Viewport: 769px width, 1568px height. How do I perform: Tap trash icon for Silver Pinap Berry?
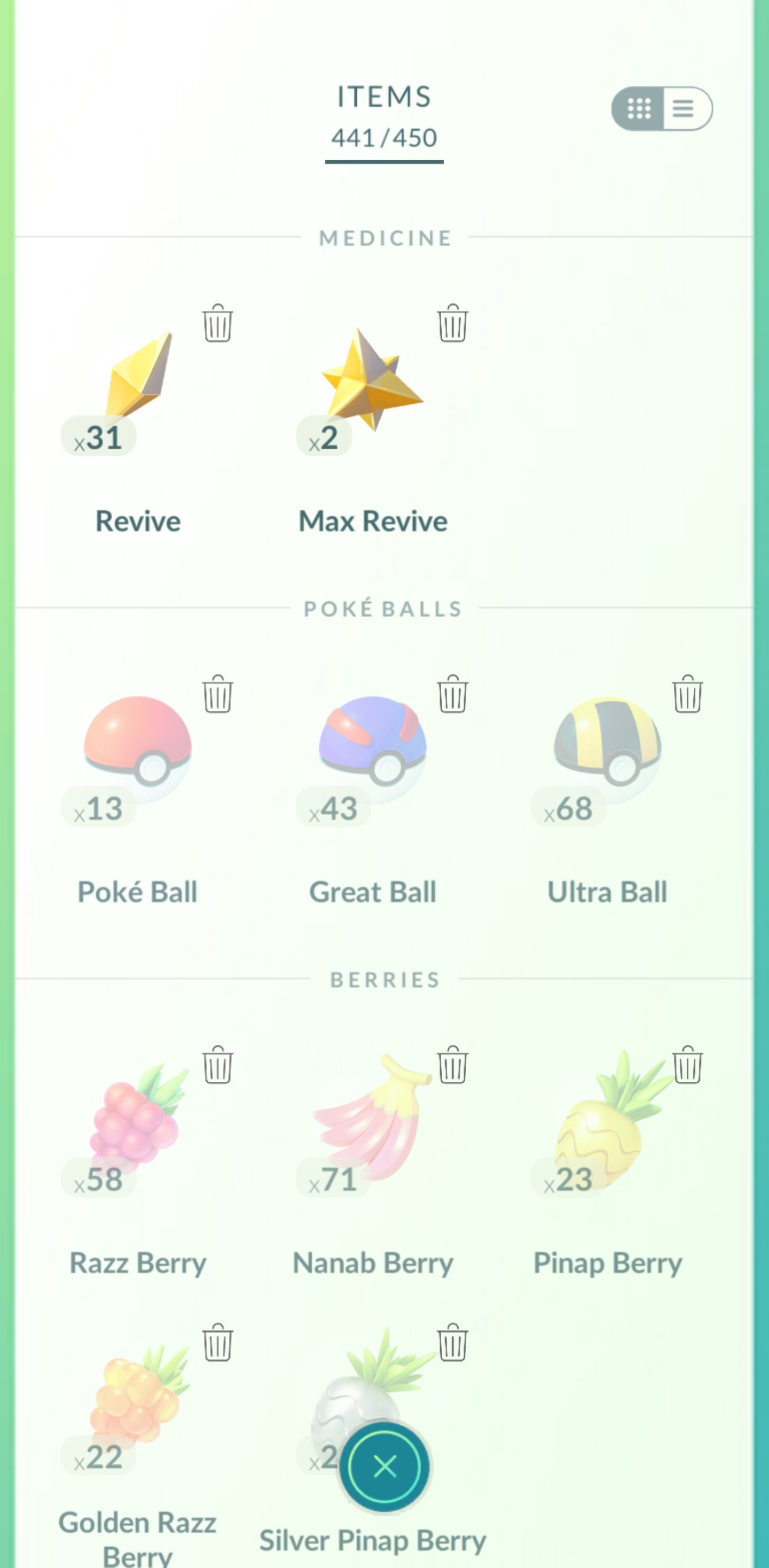point(452,1342)
